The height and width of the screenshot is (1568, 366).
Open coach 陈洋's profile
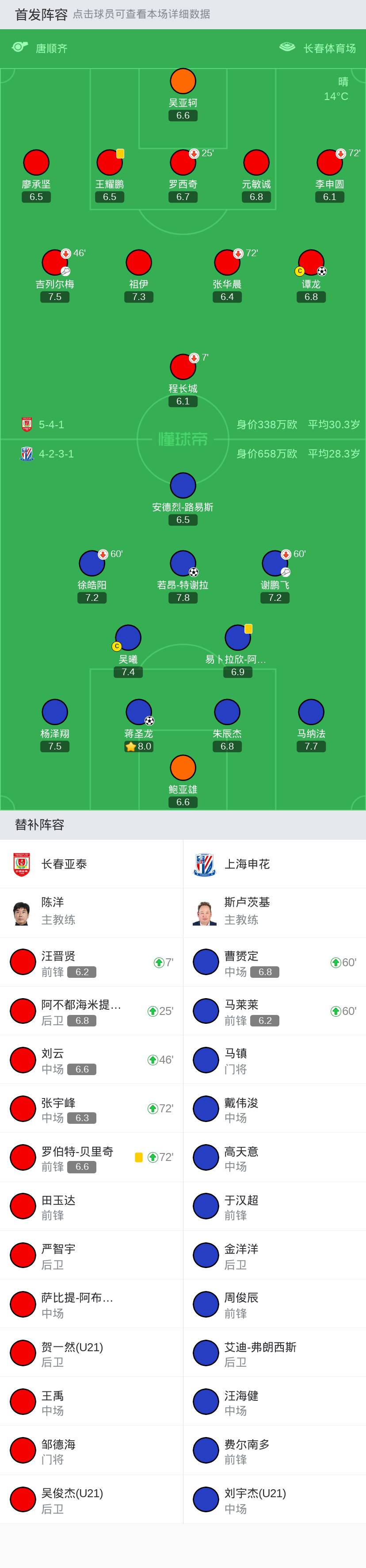(91, 912)
